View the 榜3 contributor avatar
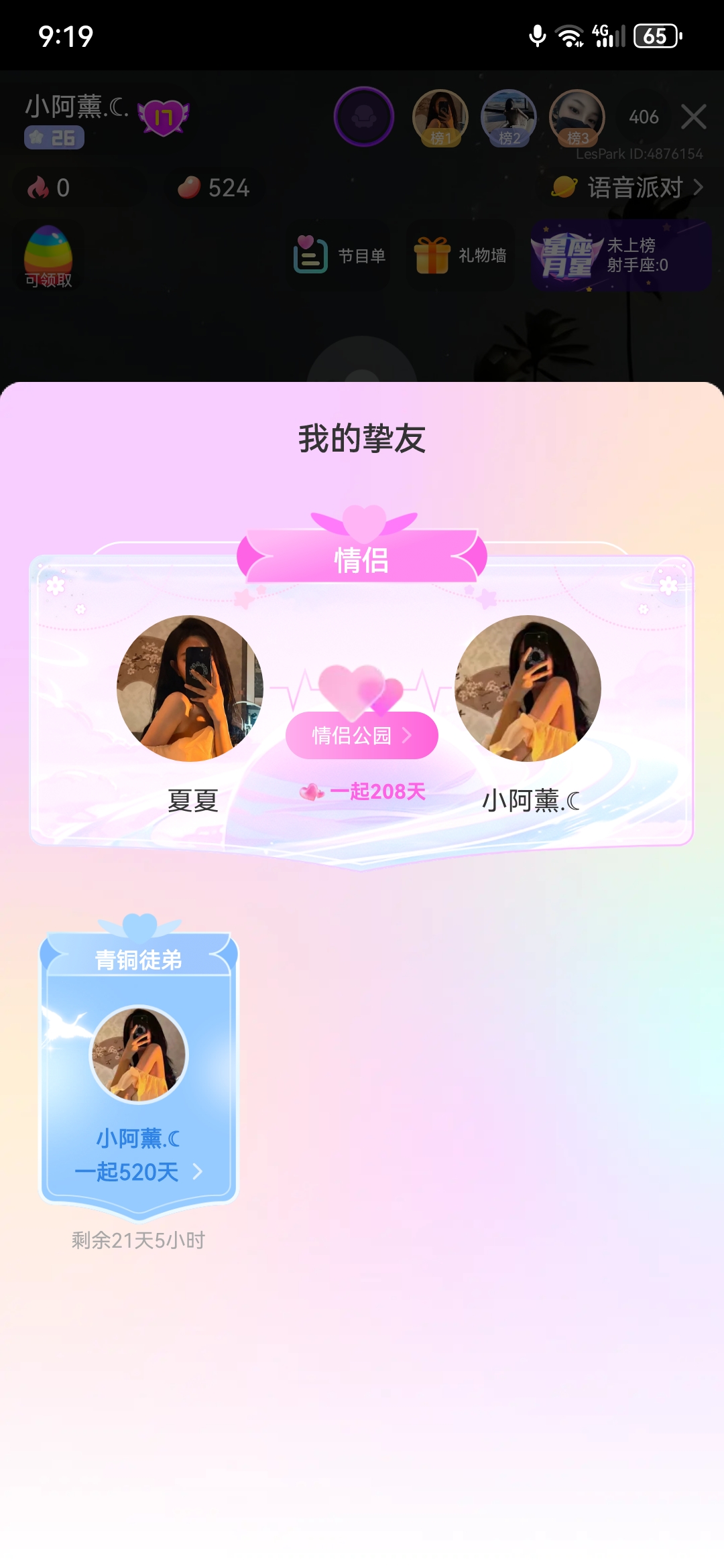This screenshot has width=724, height=1568. (x=577, y=117)
